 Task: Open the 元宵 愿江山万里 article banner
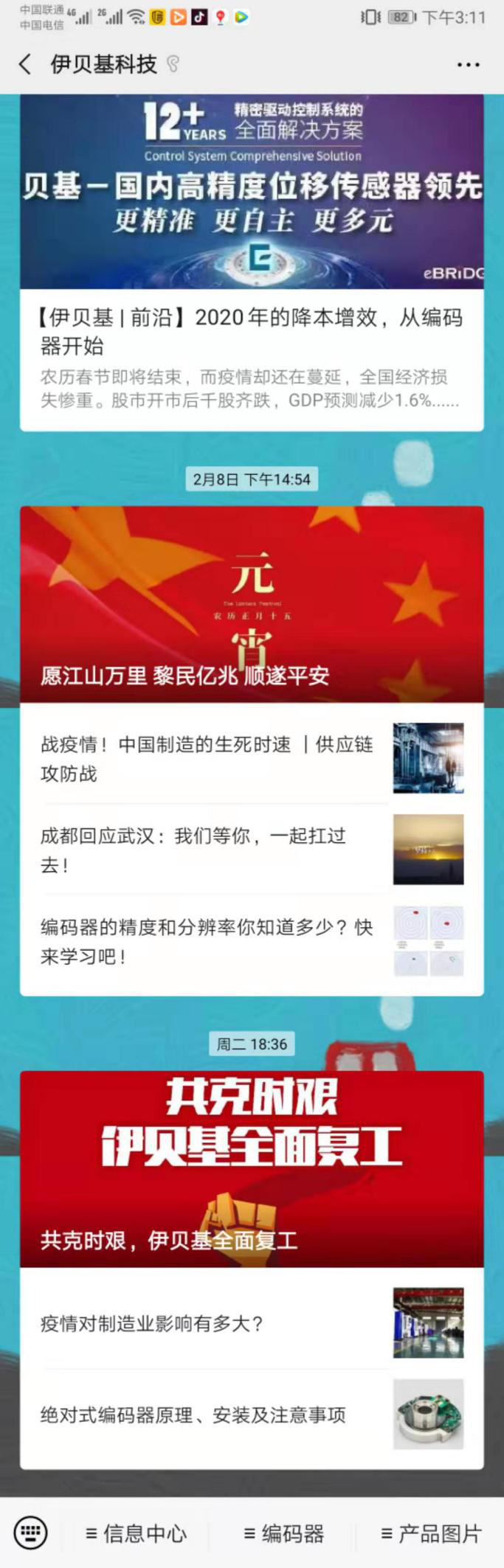pyautogui.click(x=251, y=605)
